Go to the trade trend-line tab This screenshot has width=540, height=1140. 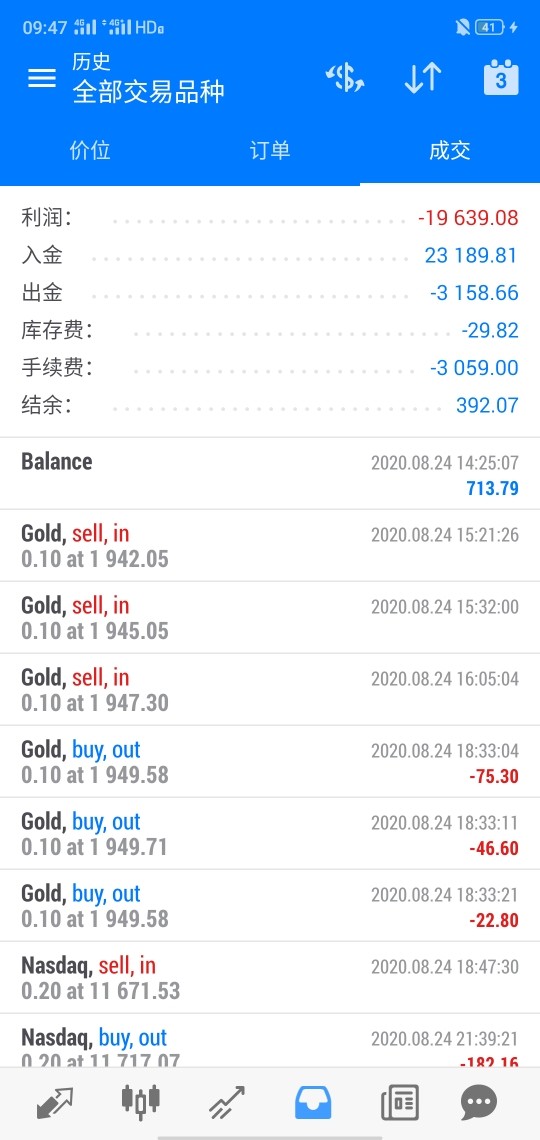coord(227,1103)
